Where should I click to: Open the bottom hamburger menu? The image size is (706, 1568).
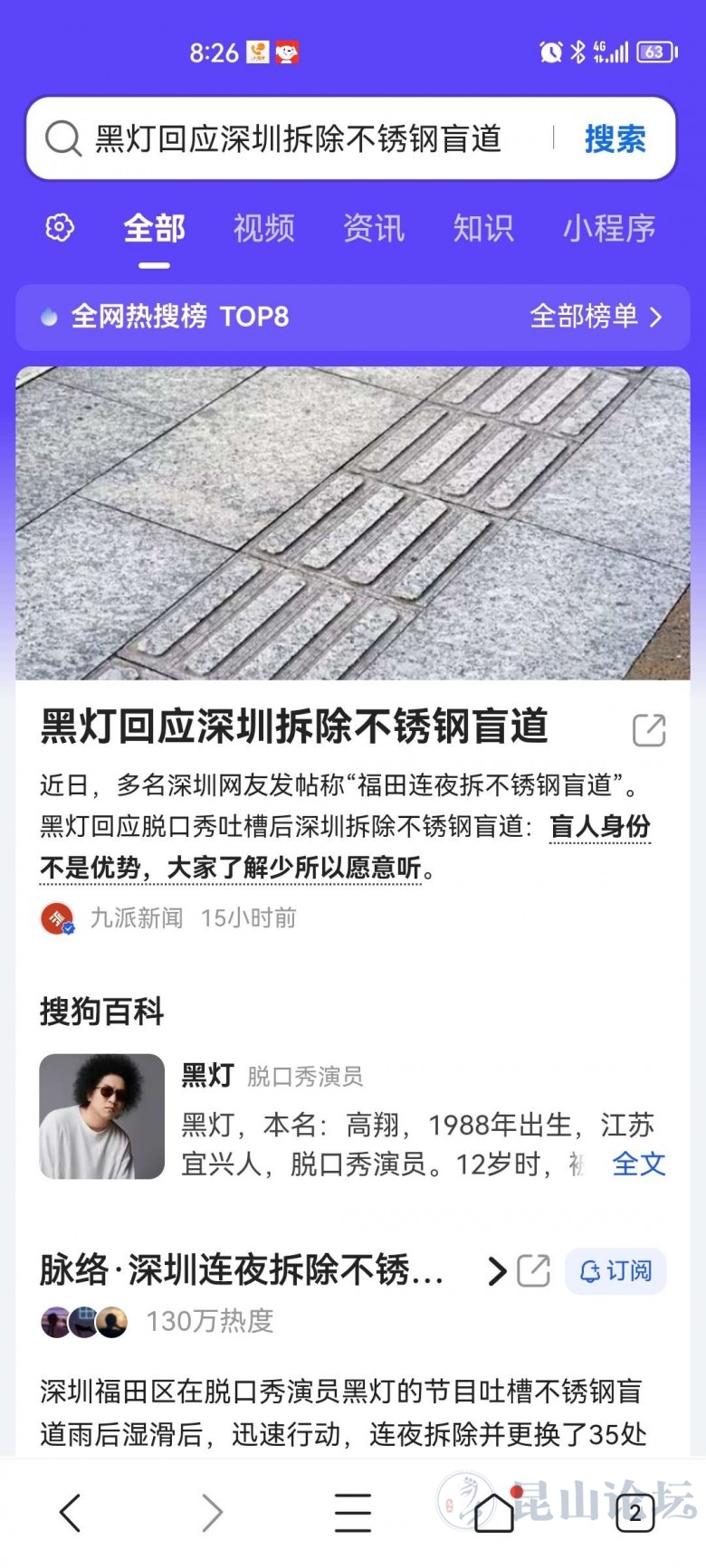352,1512
